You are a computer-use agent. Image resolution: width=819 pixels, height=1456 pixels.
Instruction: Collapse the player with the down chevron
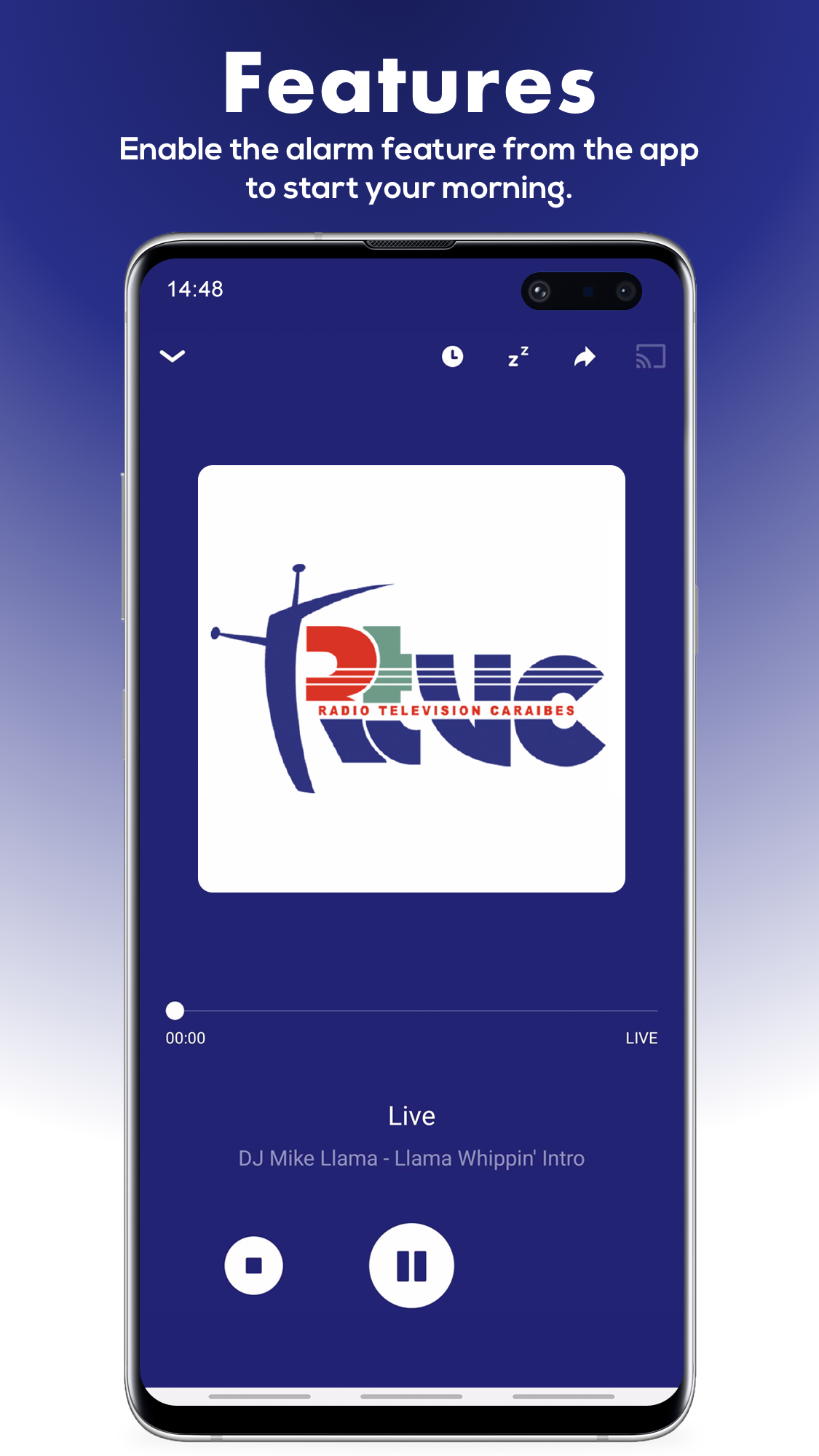pyautogui.click(x=173, y=357)
